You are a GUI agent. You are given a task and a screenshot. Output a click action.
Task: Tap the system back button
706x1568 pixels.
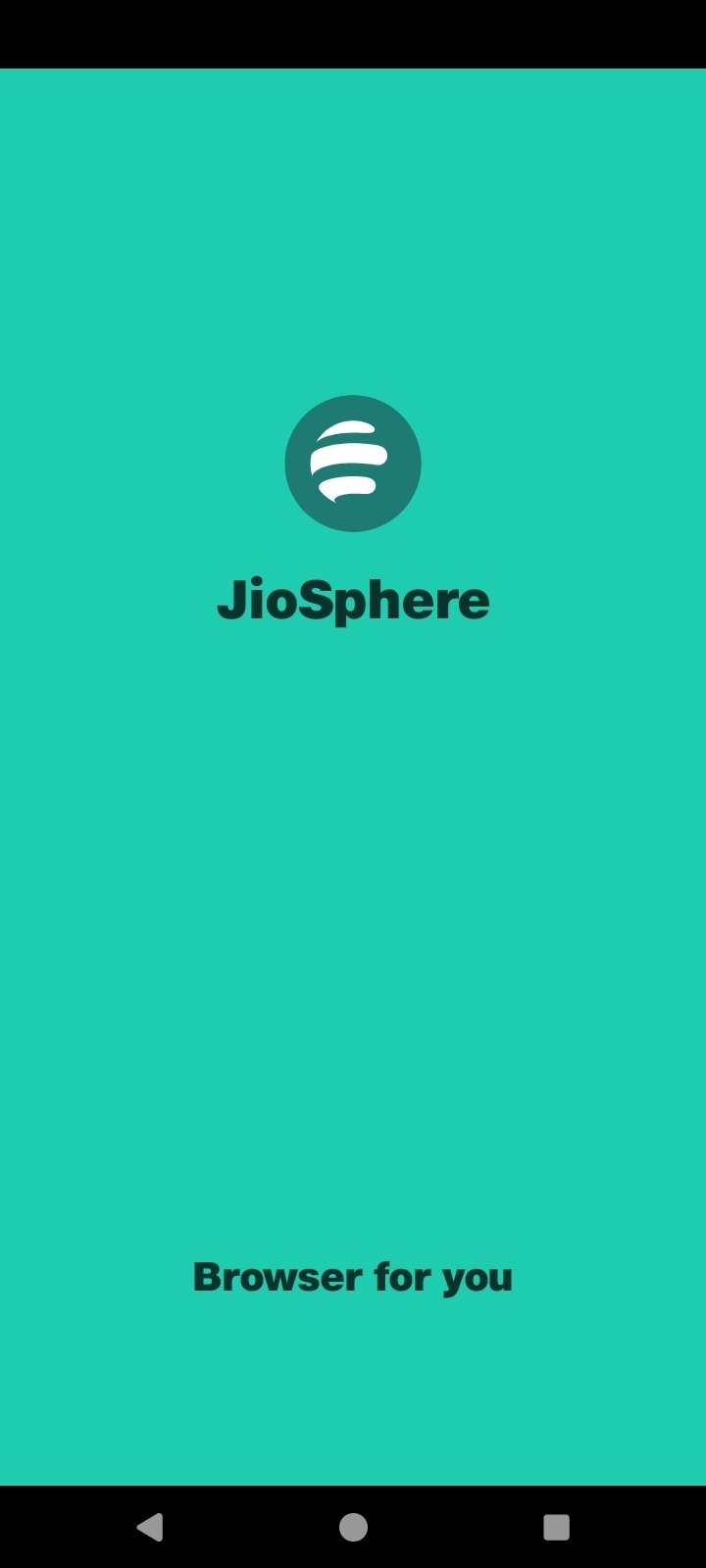(150, 1527)
